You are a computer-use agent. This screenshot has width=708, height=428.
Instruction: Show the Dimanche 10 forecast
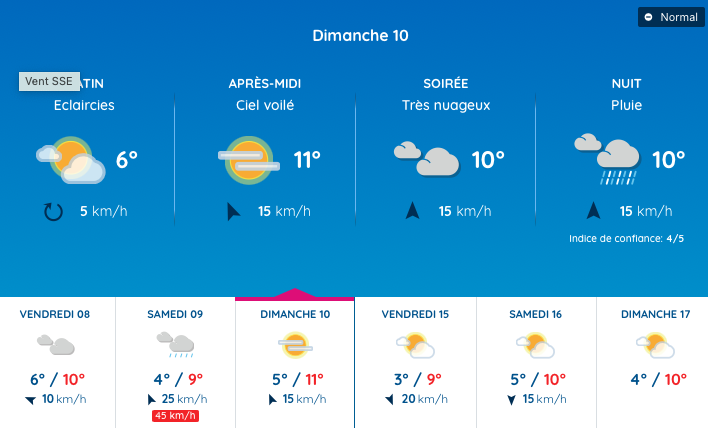click(295, 362)
